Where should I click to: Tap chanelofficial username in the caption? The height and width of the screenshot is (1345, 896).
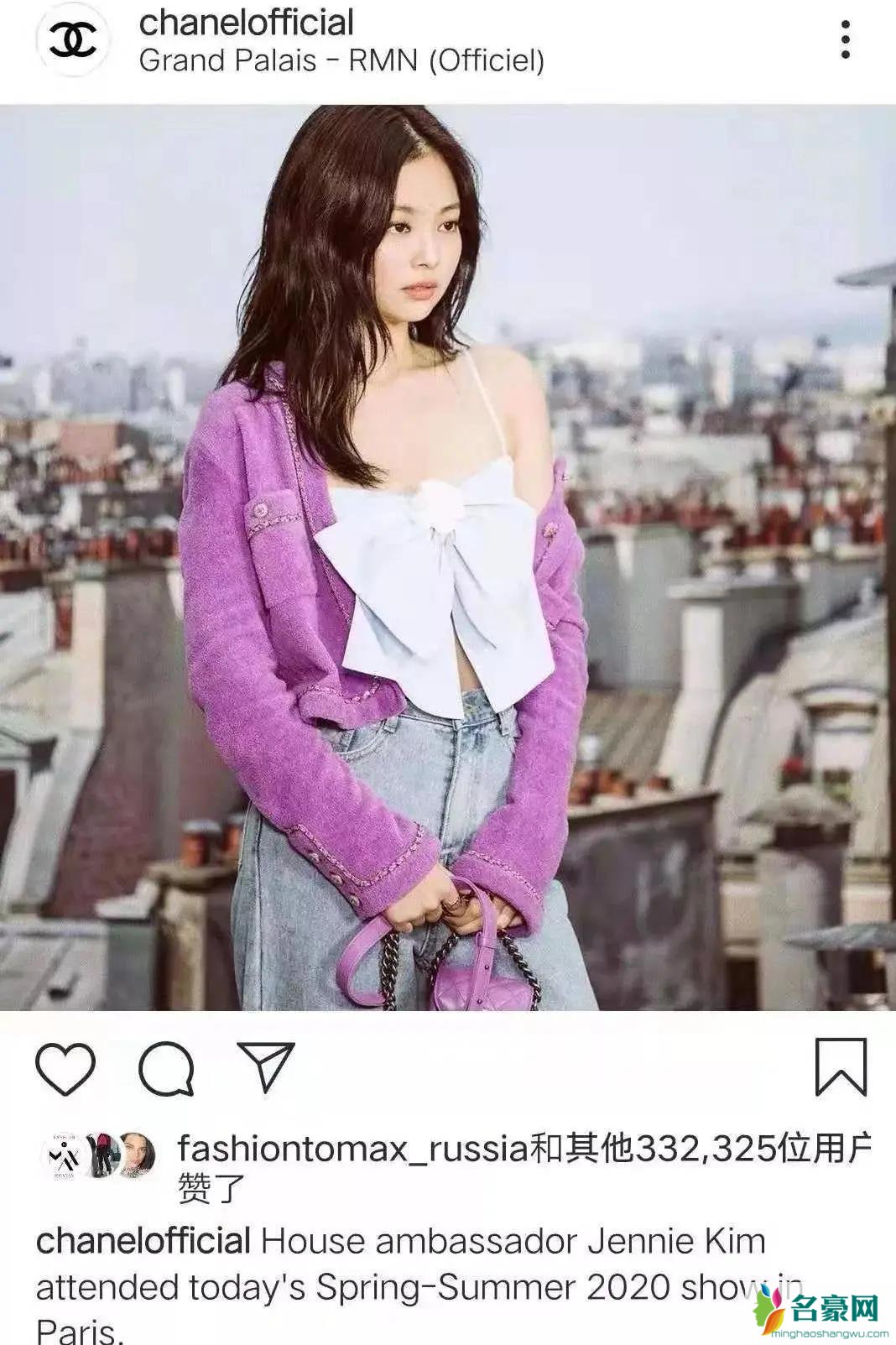click(x=143, y=1242)
